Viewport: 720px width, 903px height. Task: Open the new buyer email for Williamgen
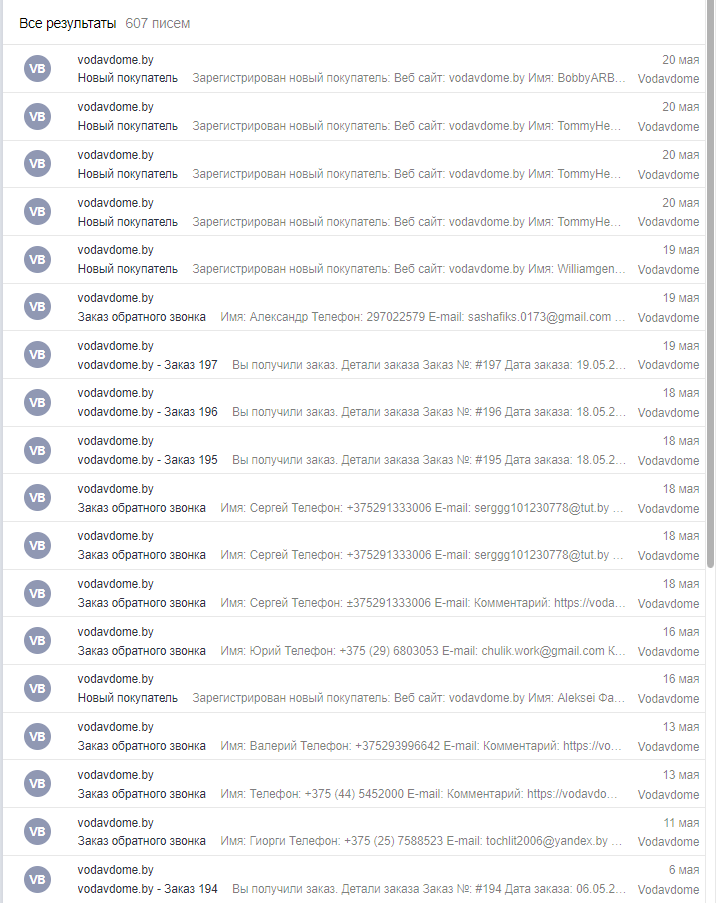[x=400, y=269]
